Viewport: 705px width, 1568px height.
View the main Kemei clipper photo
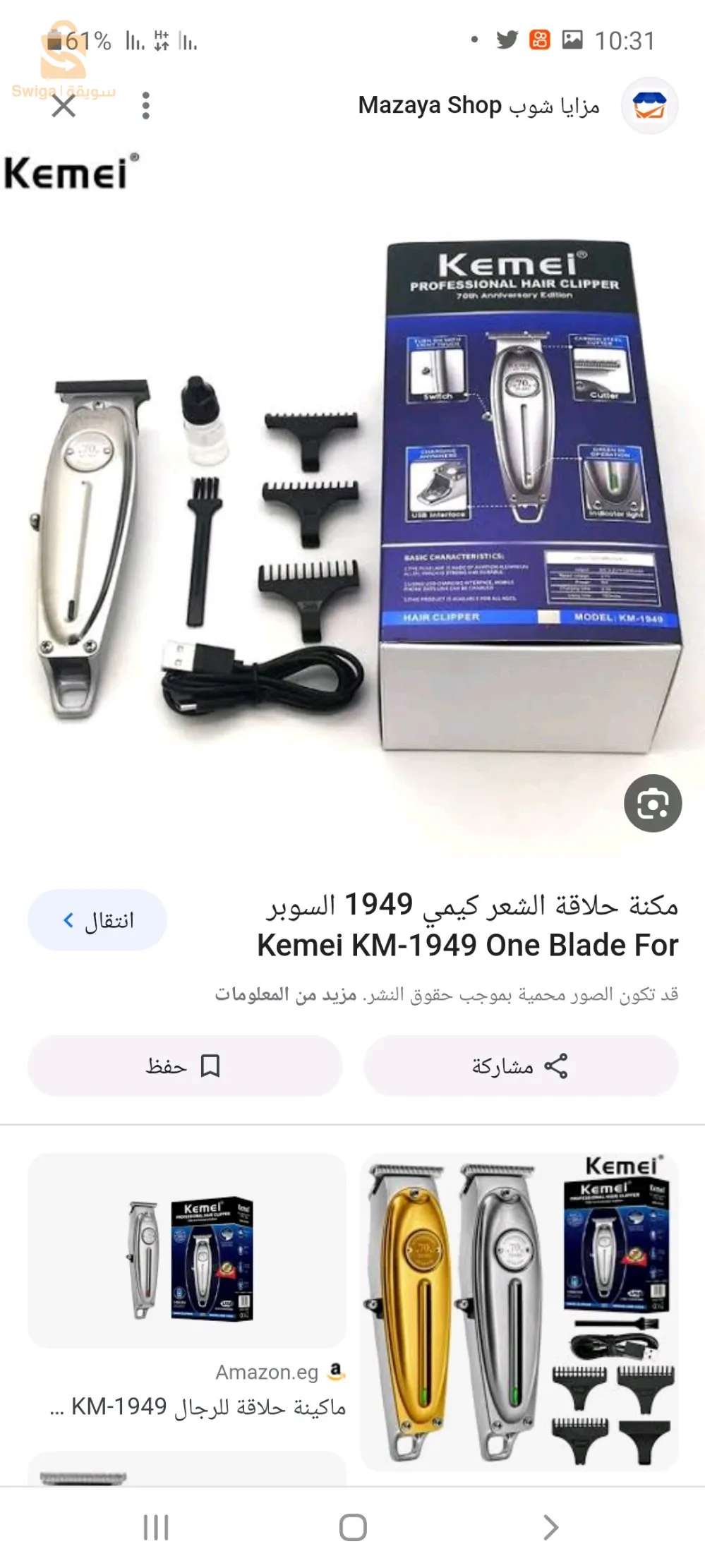point(353,494)
